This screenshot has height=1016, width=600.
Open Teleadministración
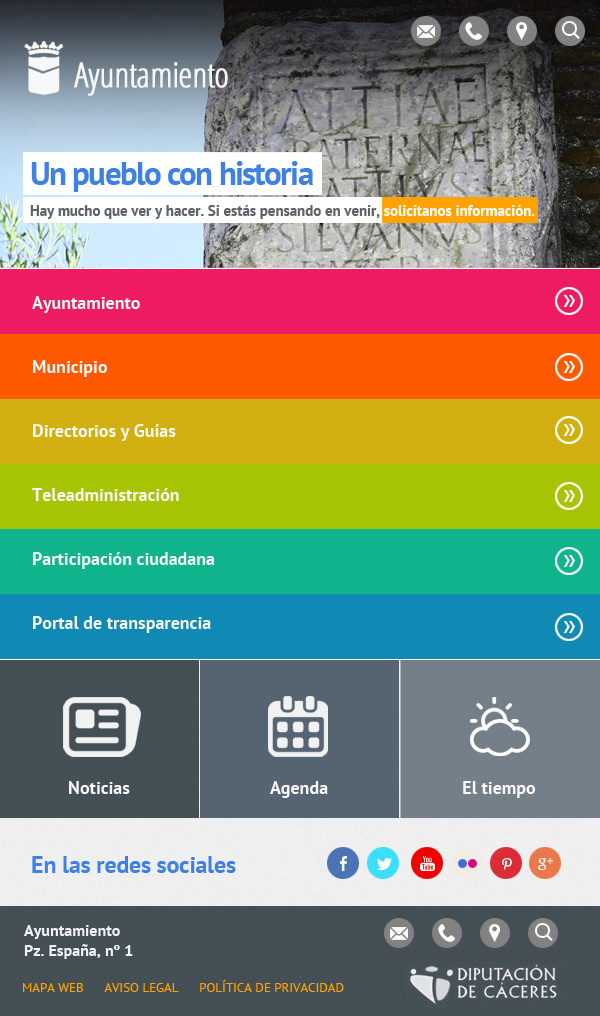coord(300,495)
